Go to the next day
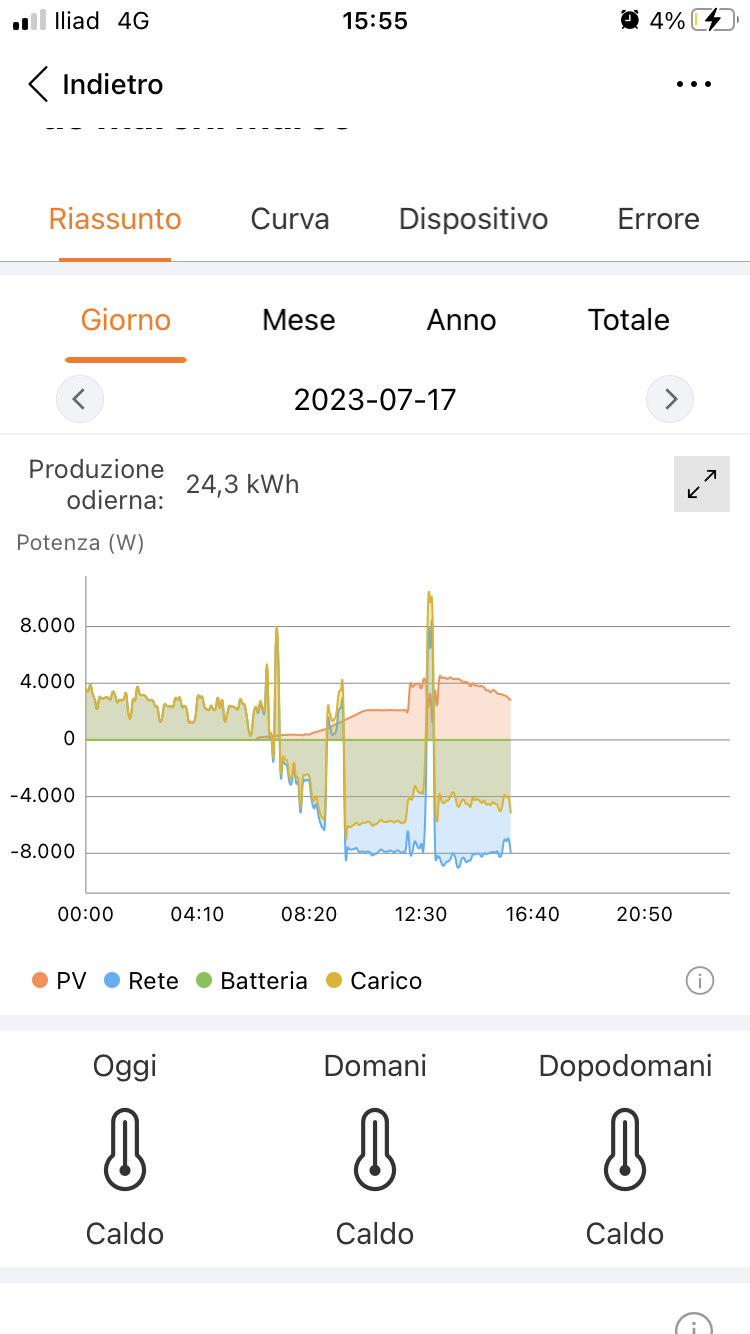 click(670, 400)
